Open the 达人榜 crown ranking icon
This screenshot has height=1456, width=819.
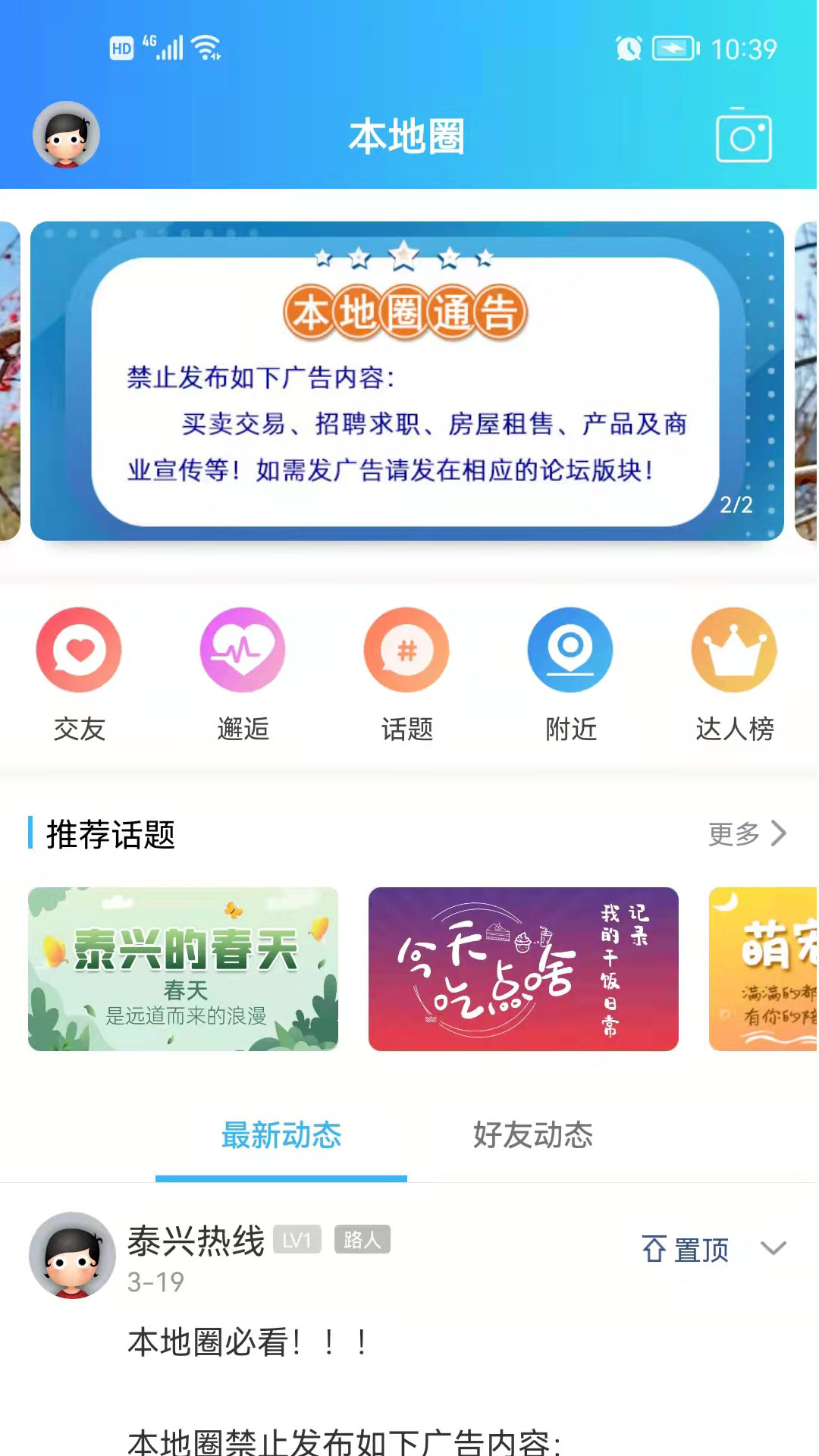coord(734,651)
